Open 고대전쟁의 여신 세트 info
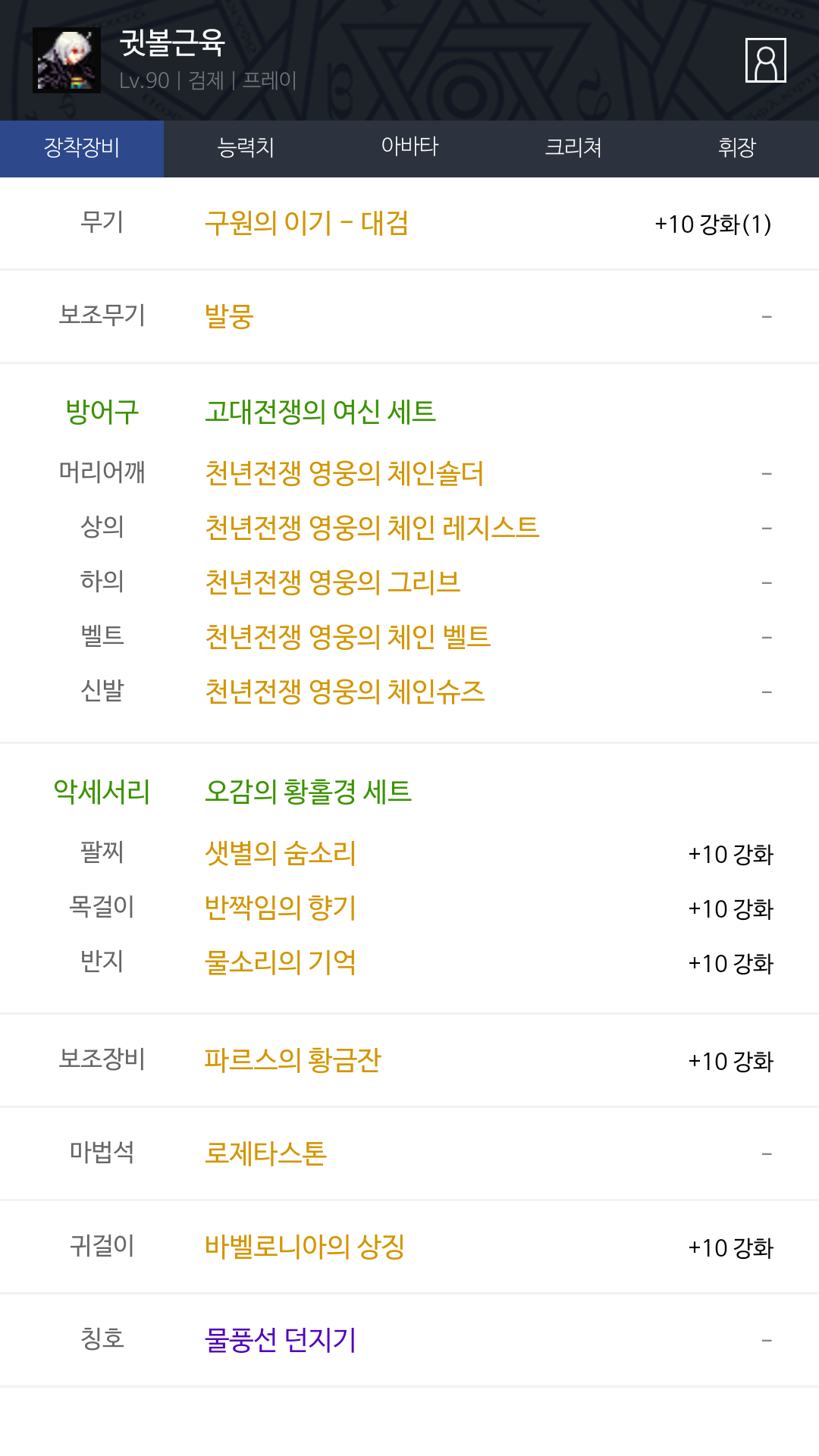 pyautogui.click(x=320, y=412)
